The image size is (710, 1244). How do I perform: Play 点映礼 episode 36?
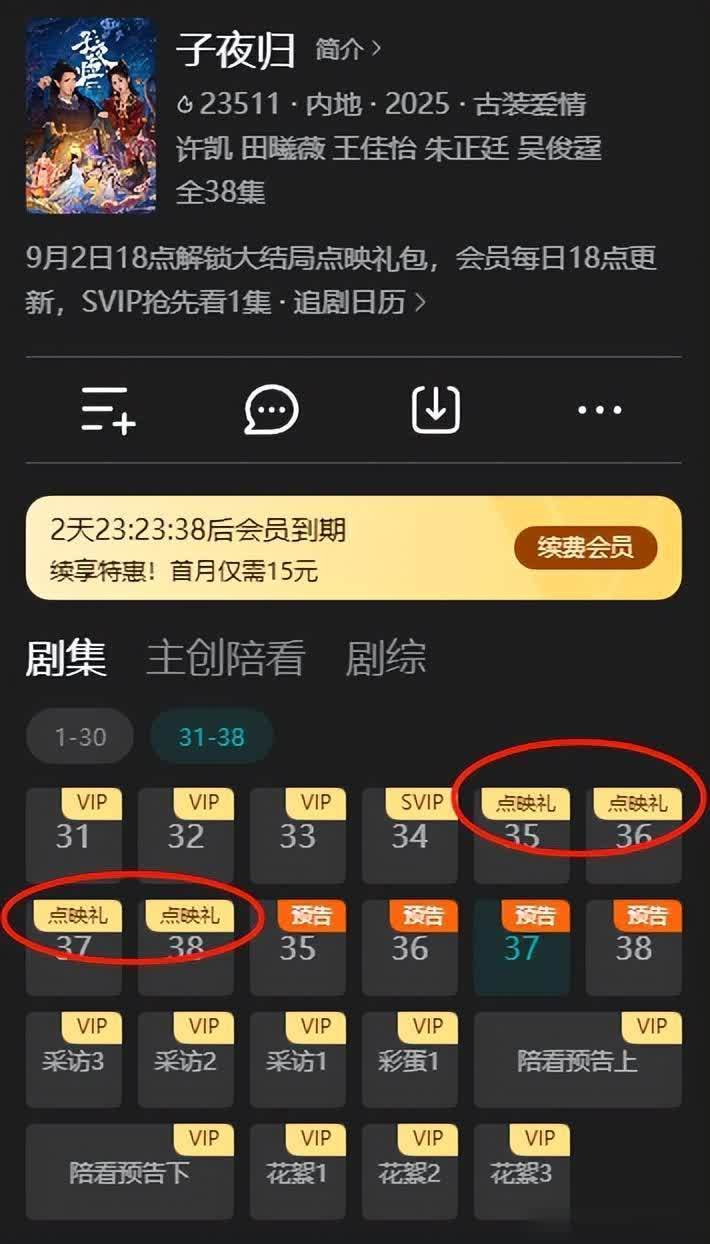634,835
